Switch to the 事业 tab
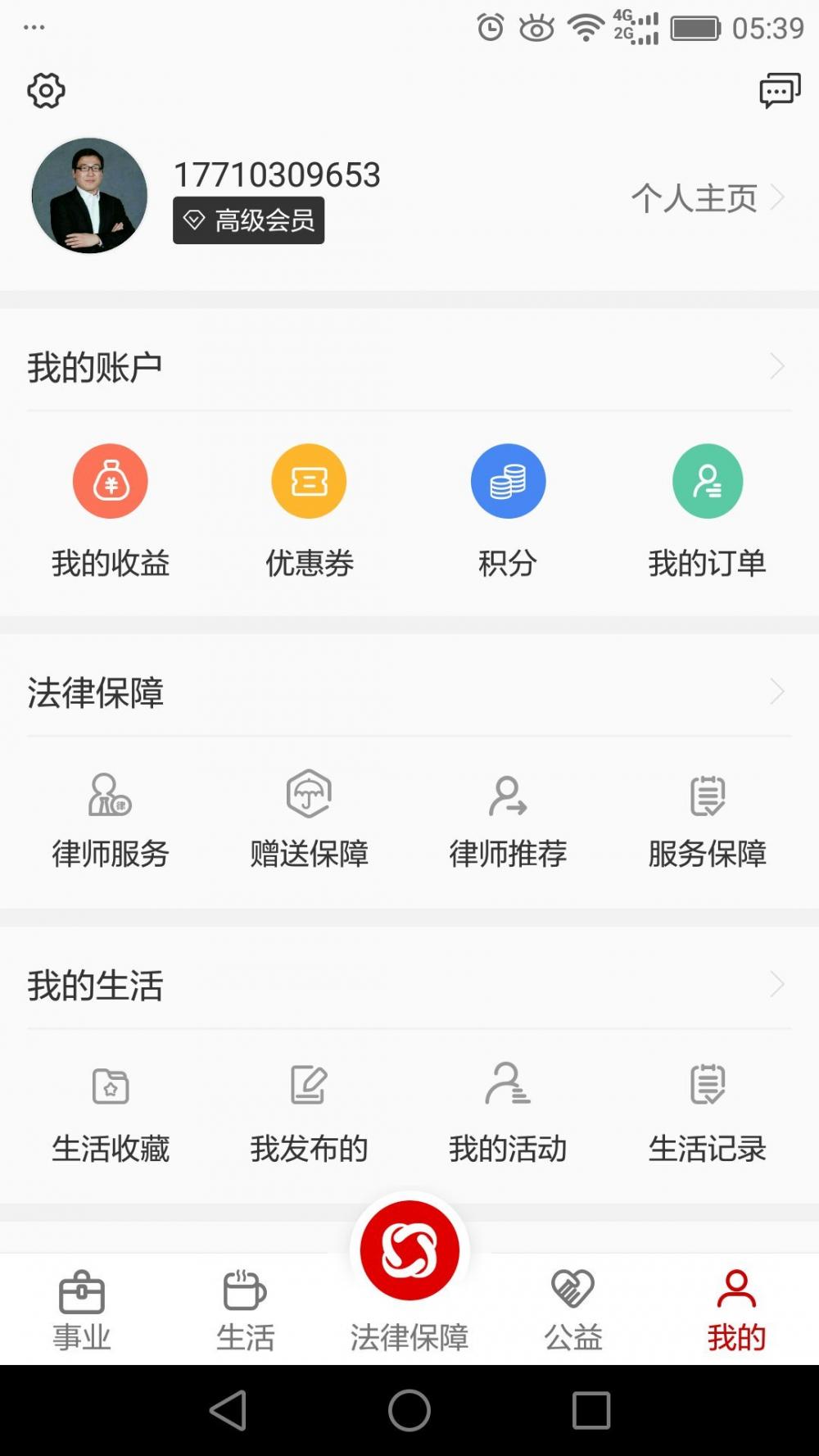This screenshot has width=819, height=1456. [82, 1311]
